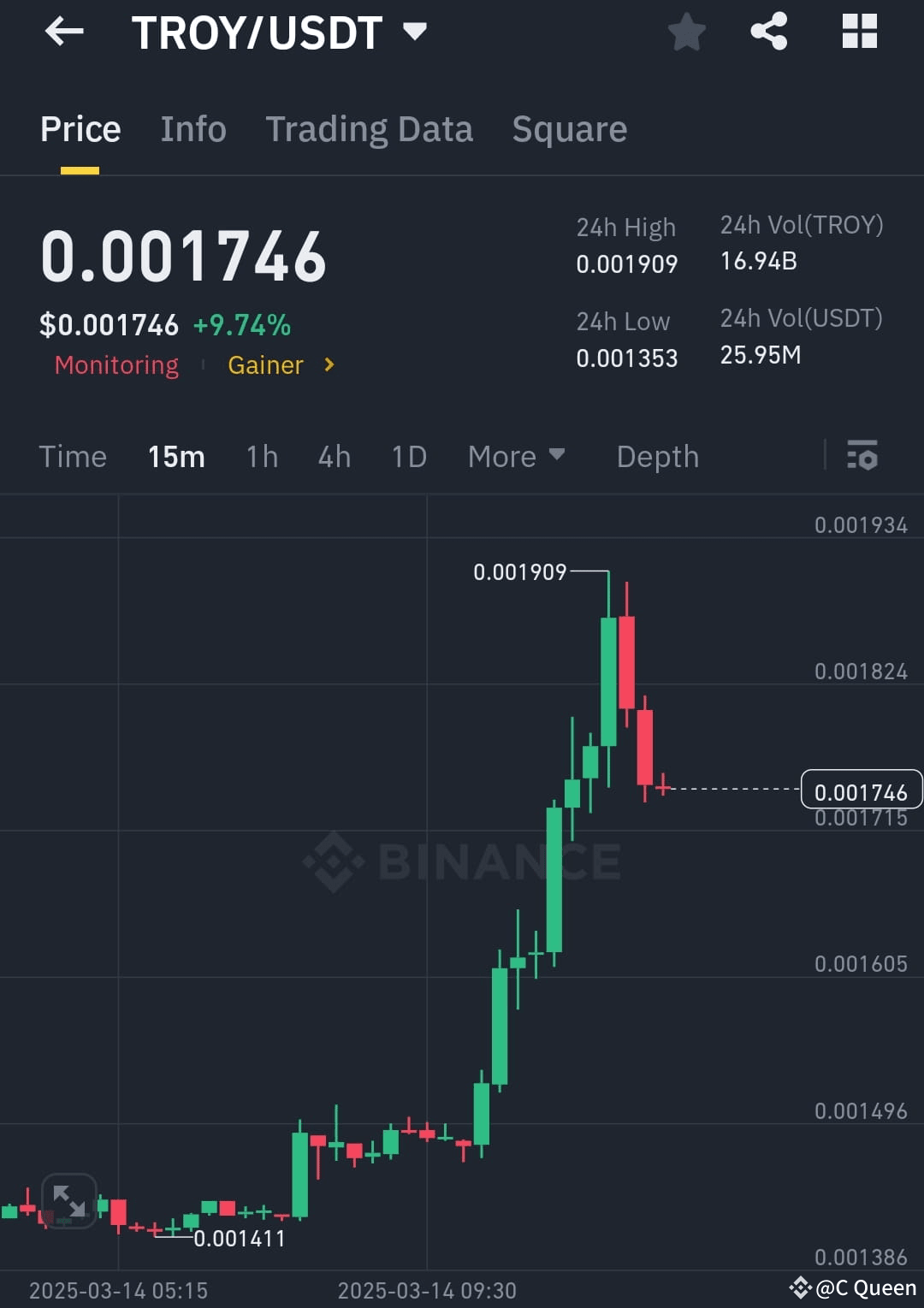Open the Depth view
The height and width of the screenshot is (1308, 924).
657,457
